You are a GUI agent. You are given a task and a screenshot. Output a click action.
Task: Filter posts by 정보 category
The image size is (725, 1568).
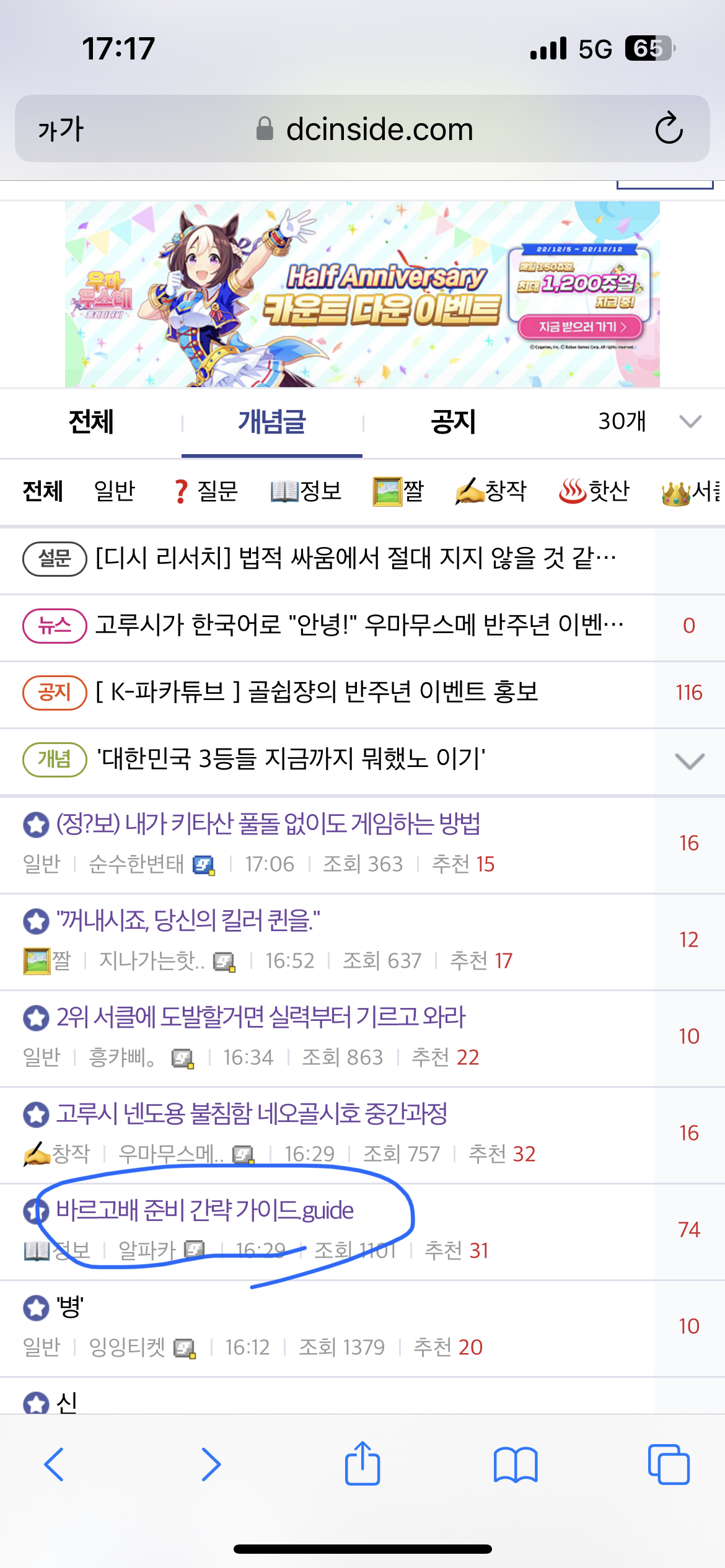click(306, 491)
